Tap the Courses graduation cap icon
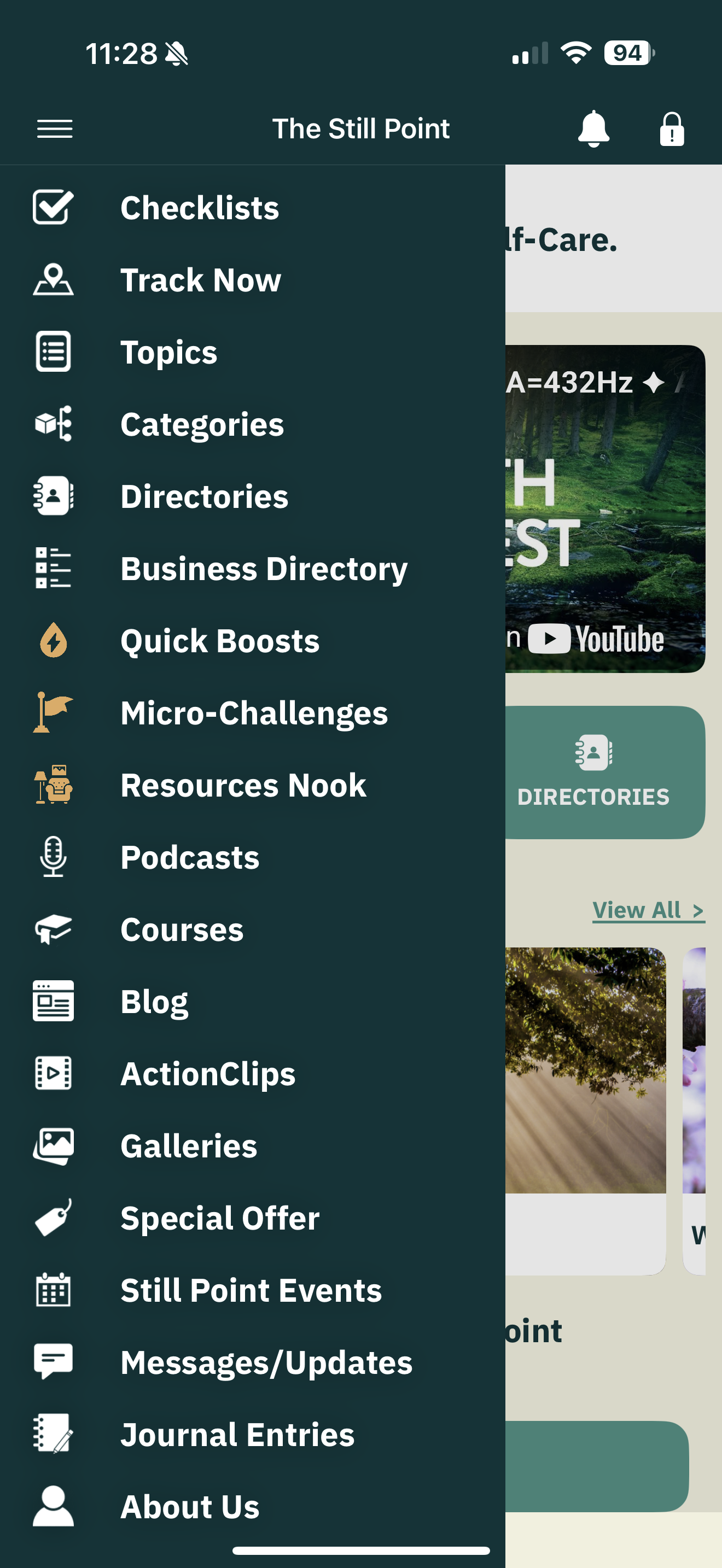Viewport: 722px width, 1568px height. (54, 928)
